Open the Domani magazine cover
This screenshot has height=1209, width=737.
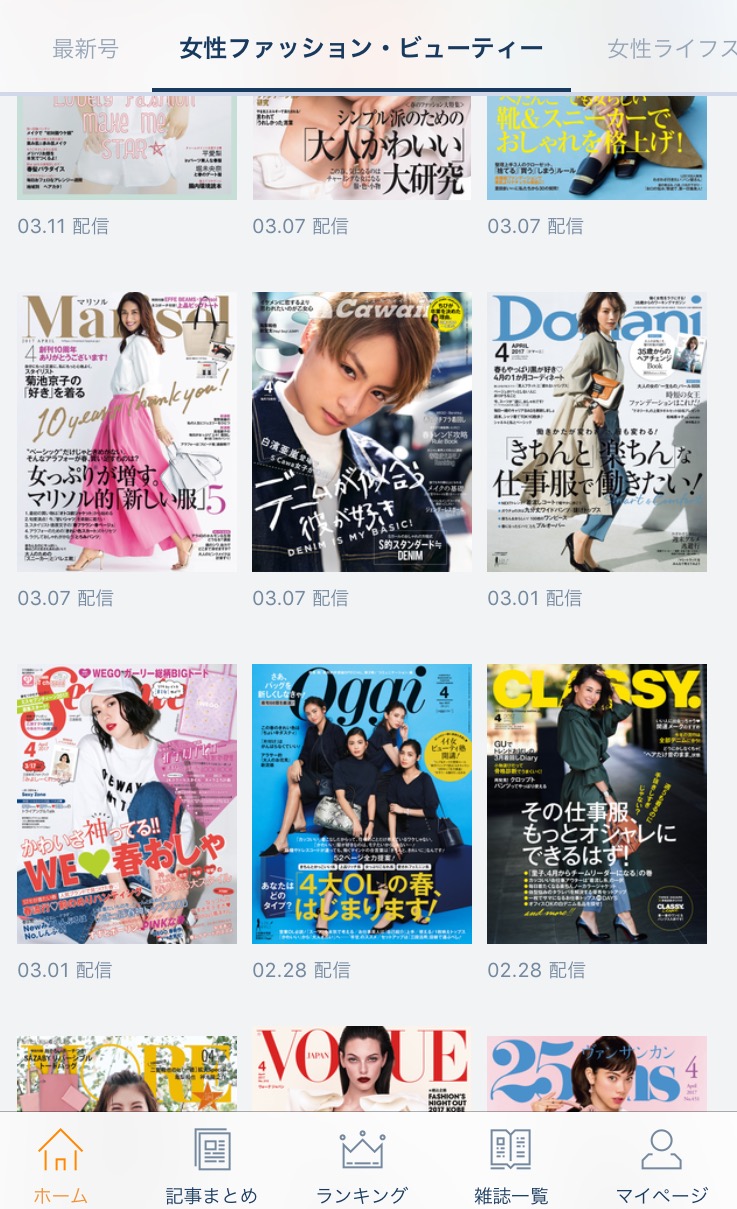597,432
